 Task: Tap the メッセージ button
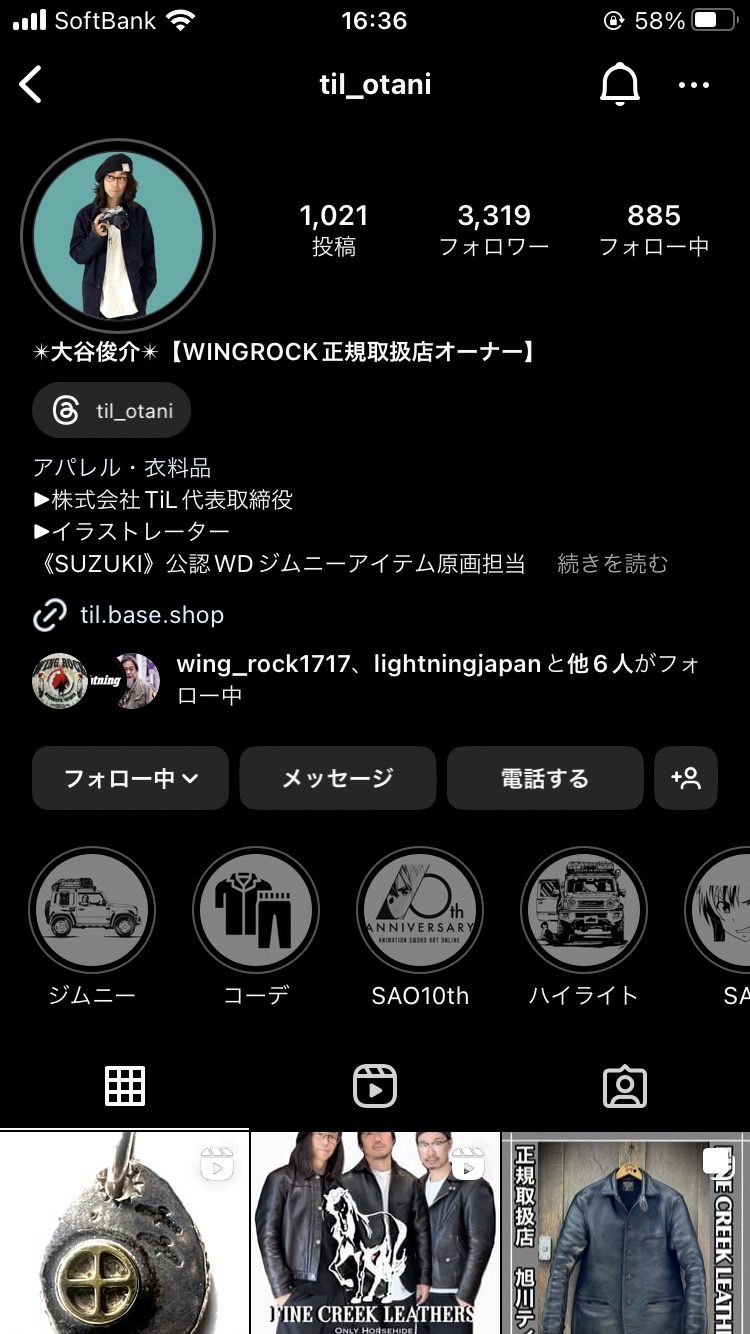[337, 778]
